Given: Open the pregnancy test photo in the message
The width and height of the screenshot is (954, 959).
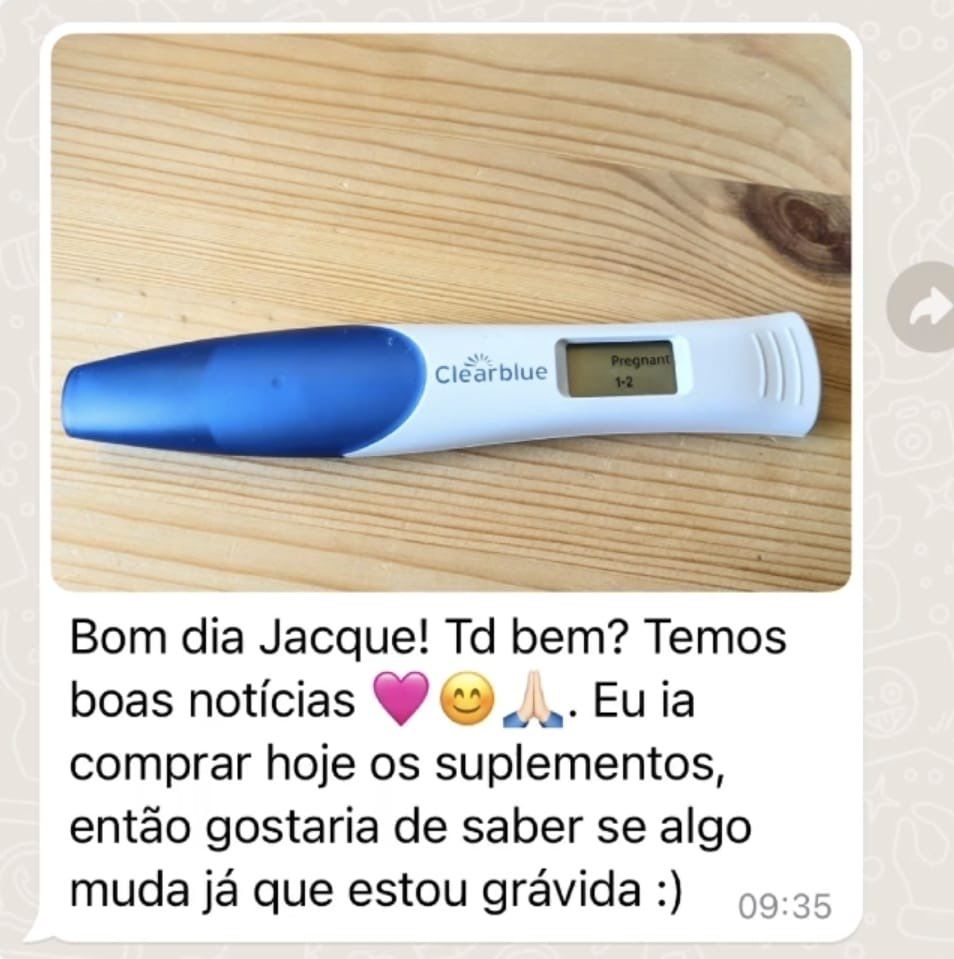Looking at the screenshot, I should tap(450, 310).
